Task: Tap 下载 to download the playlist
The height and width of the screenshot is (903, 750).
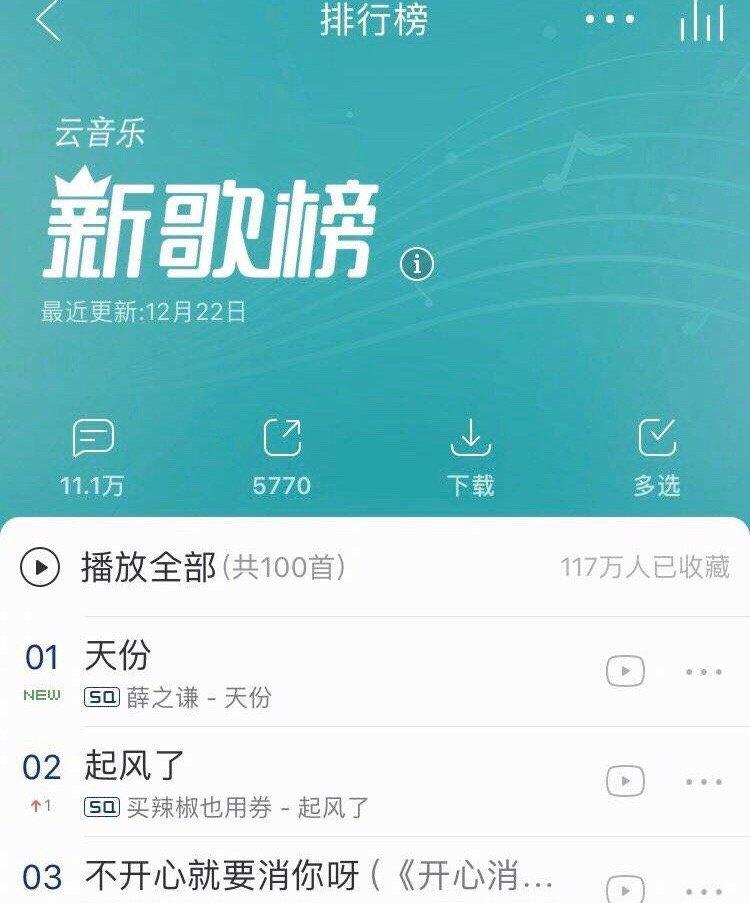Action: click(470, 457)
